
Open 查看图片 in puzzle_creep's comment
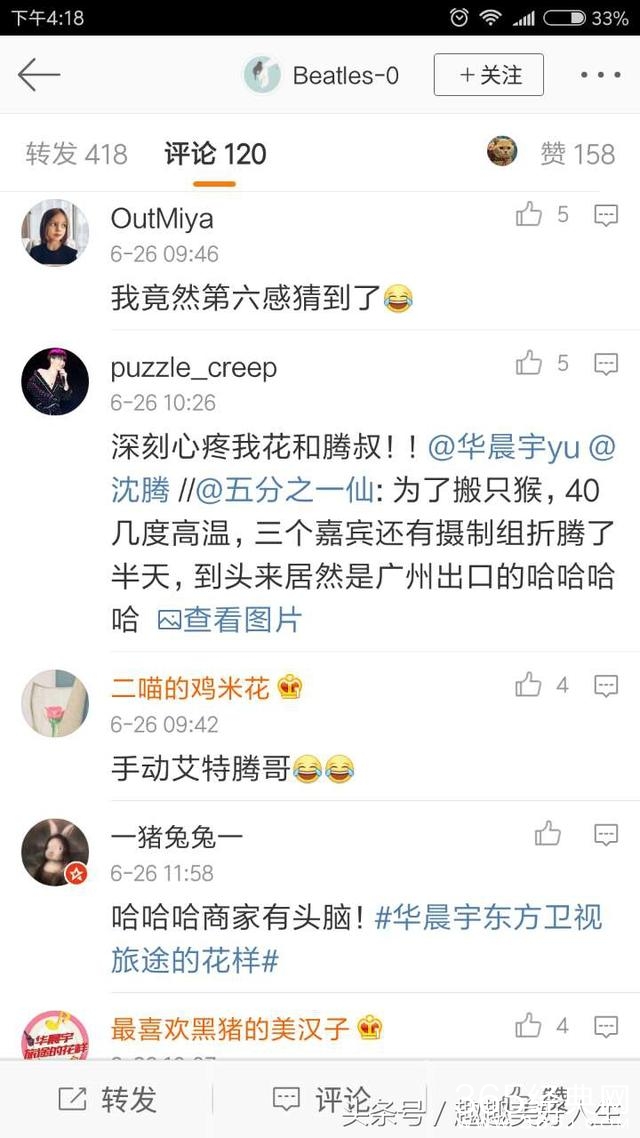(229, 620)
